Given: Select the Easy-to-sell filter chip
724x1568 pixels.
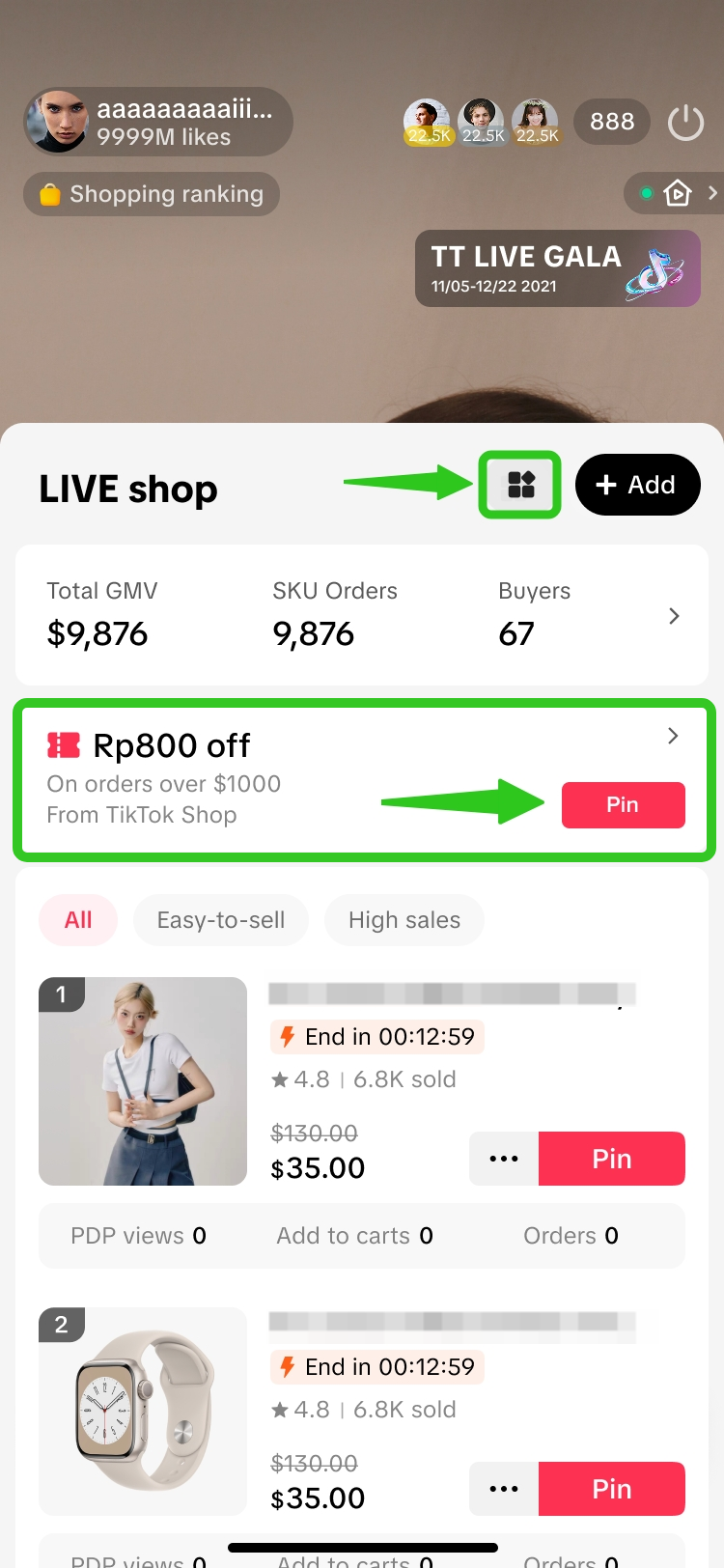Looking at the screenshot, I should click(221, 920).
